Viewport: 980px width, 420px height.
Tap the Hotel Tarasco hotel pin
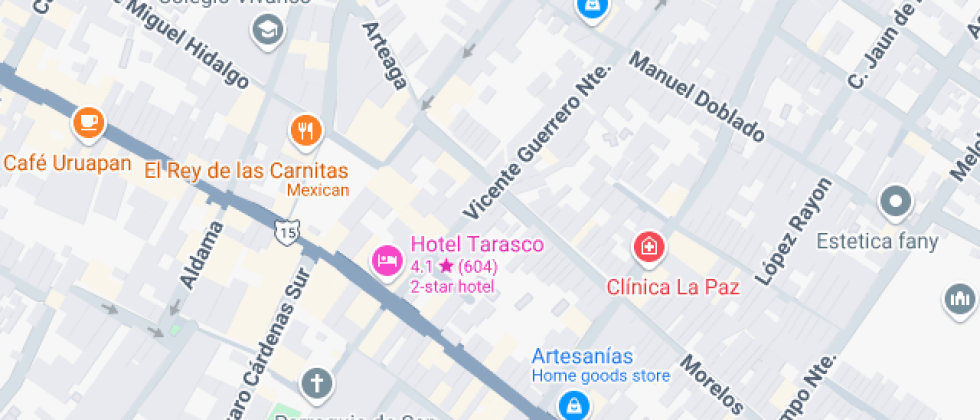(386, 260)
